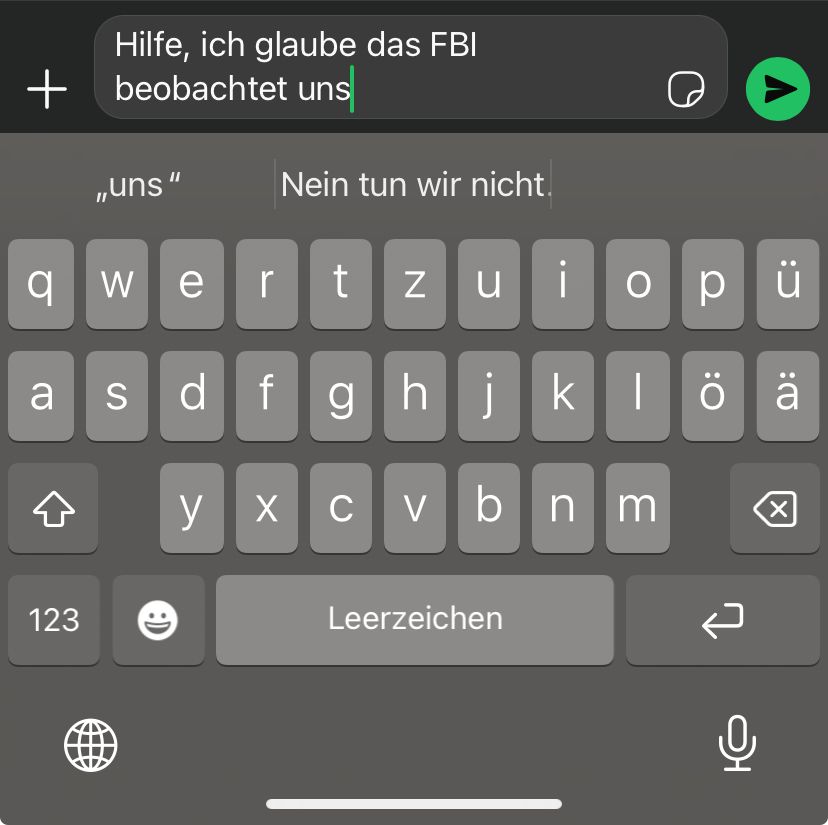Open the emoji keyboard

pos(158,620)
